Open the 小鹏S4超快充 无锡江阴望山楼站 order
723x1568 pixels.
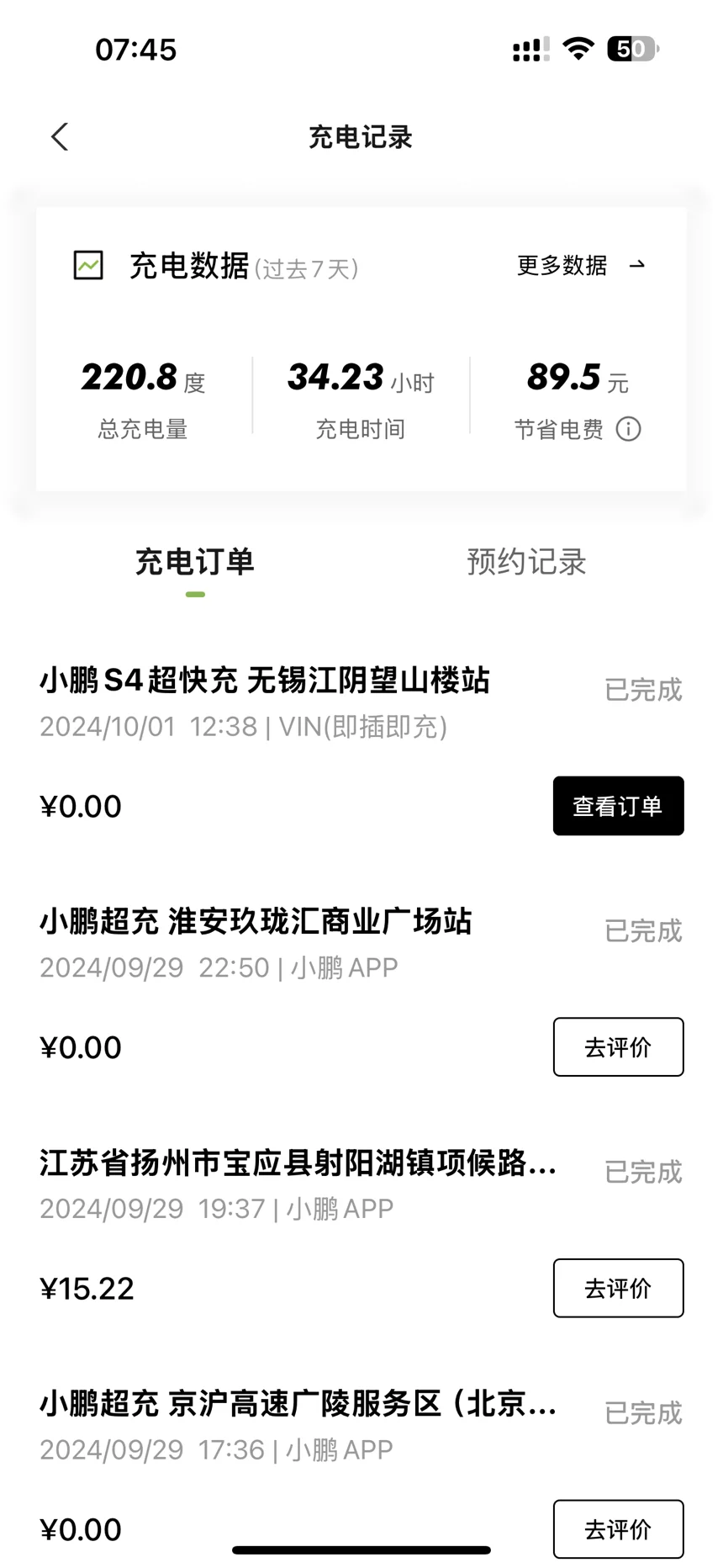pyautogui.click(x=264, y=681)
